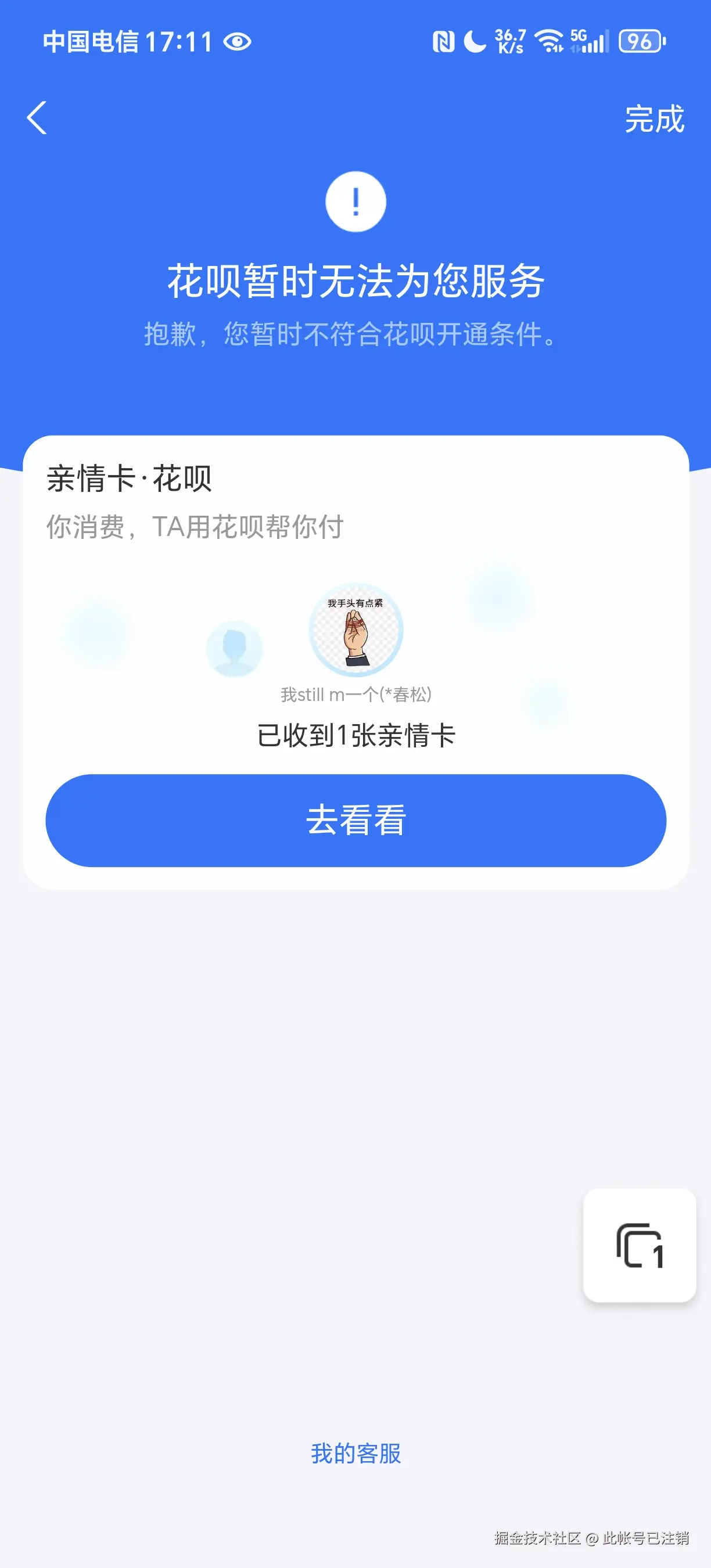Image resolution: width=711 pixels, height=1568 pixels.
Task: Open 我的客服 at the bottom
Action: 356,1454
